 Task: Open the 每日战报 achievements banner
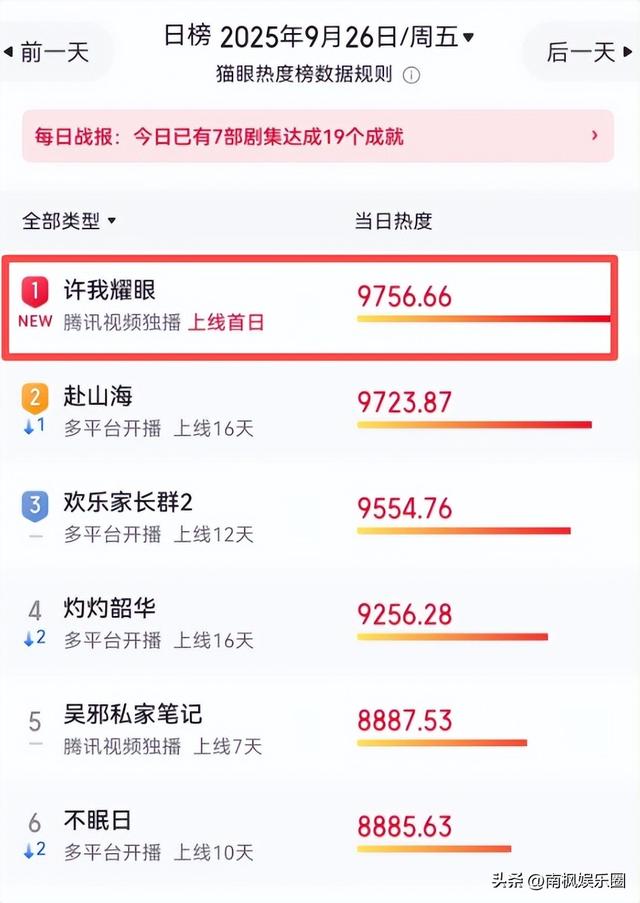pyautogui.click(x=318, y=136)
